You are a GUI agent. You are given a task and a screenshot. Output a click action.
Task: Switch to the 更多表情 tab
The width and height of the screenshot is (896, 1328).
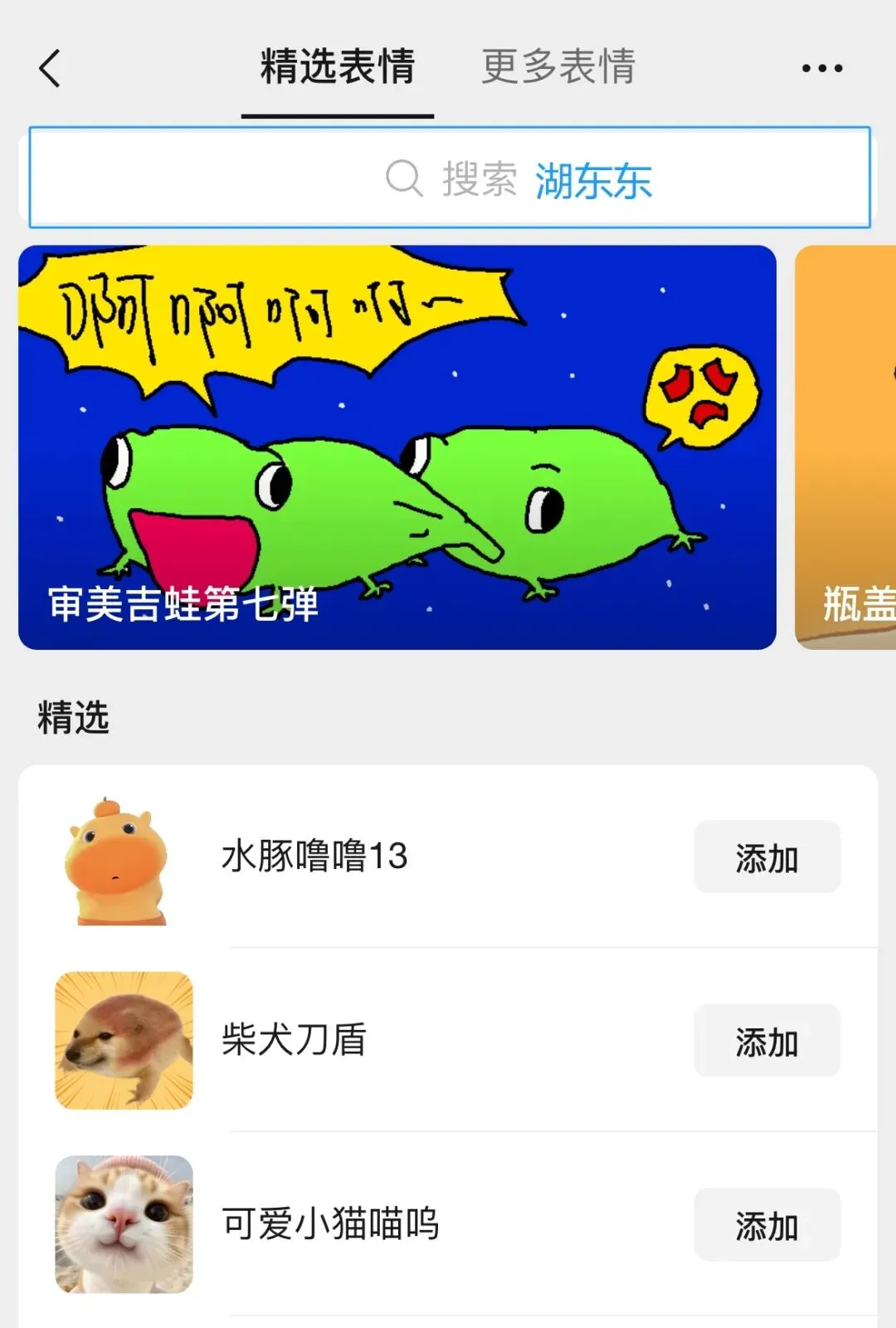[x=558, y=66]
